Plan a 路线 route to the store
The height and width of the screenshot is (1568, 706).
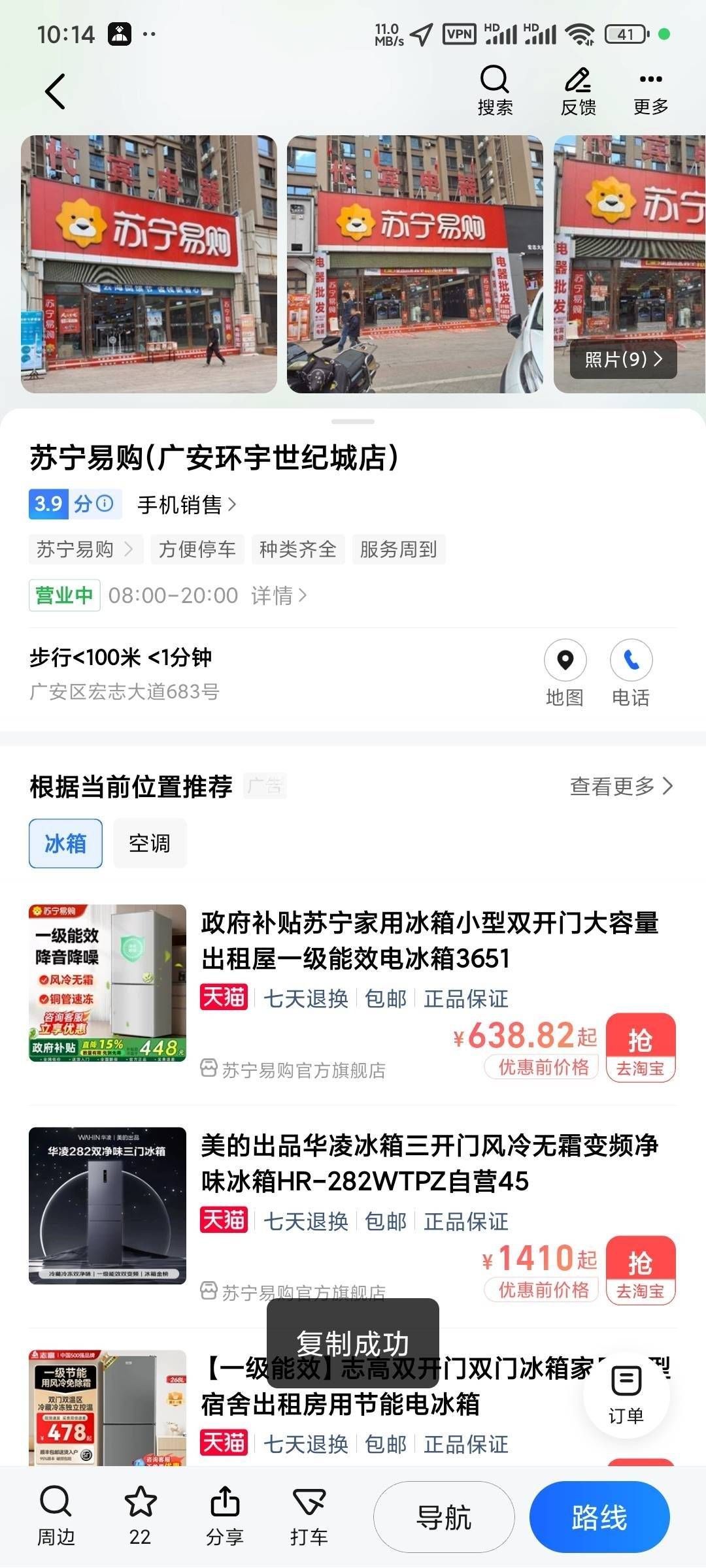tap(599, 1517)
